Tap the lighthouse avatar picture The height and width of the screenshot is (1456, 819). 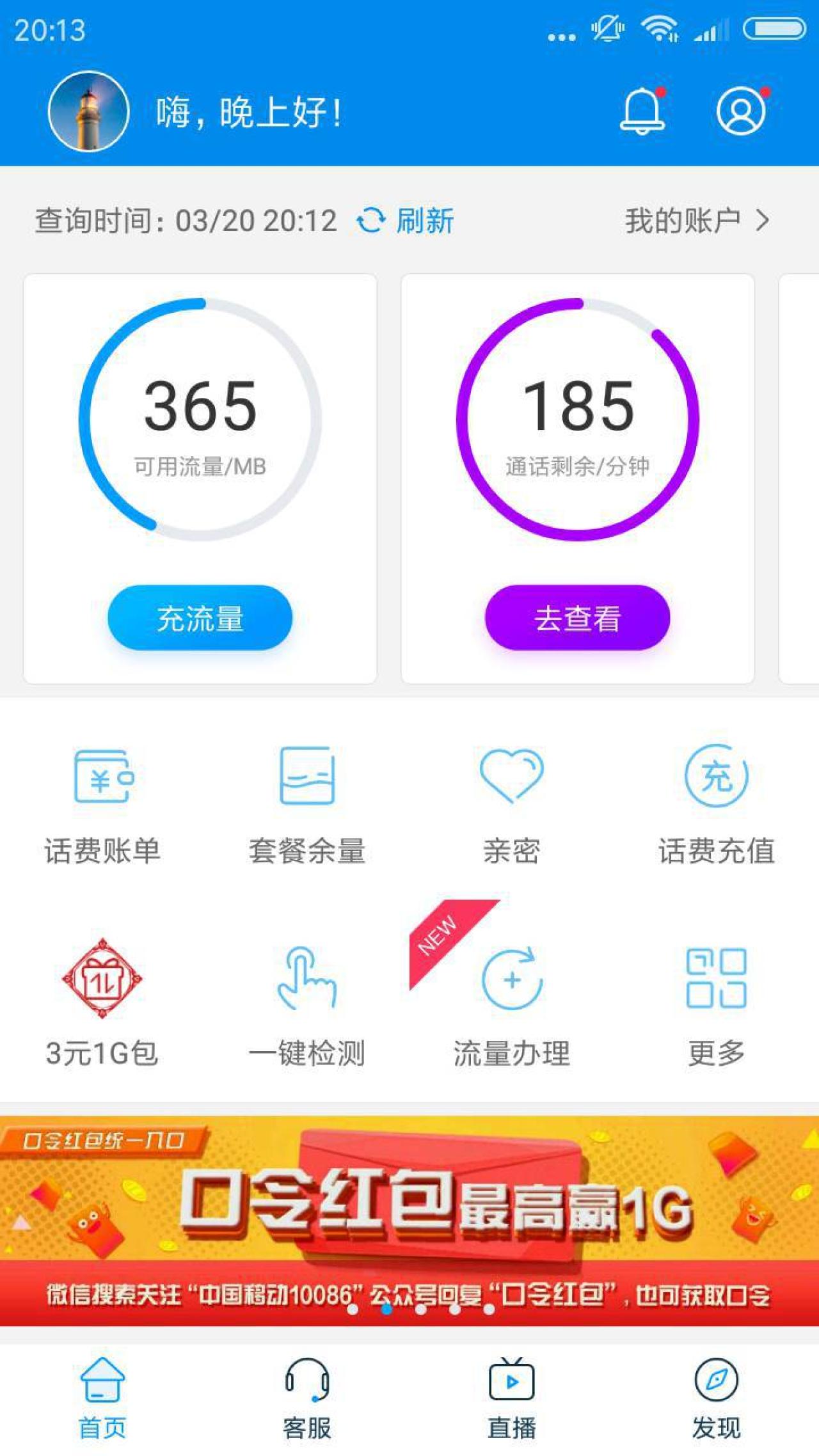pyautogui.click(x=88, y=111)
